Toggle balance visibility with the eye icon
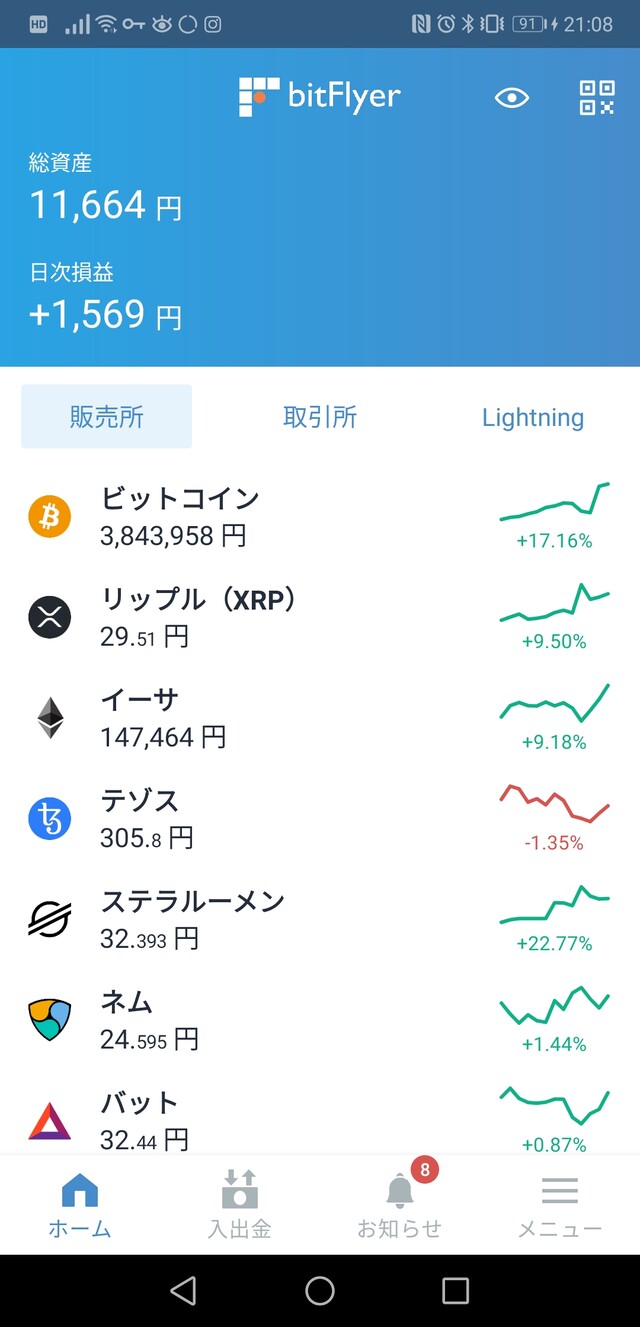The image size is (640, 1327). pos(511,98)
